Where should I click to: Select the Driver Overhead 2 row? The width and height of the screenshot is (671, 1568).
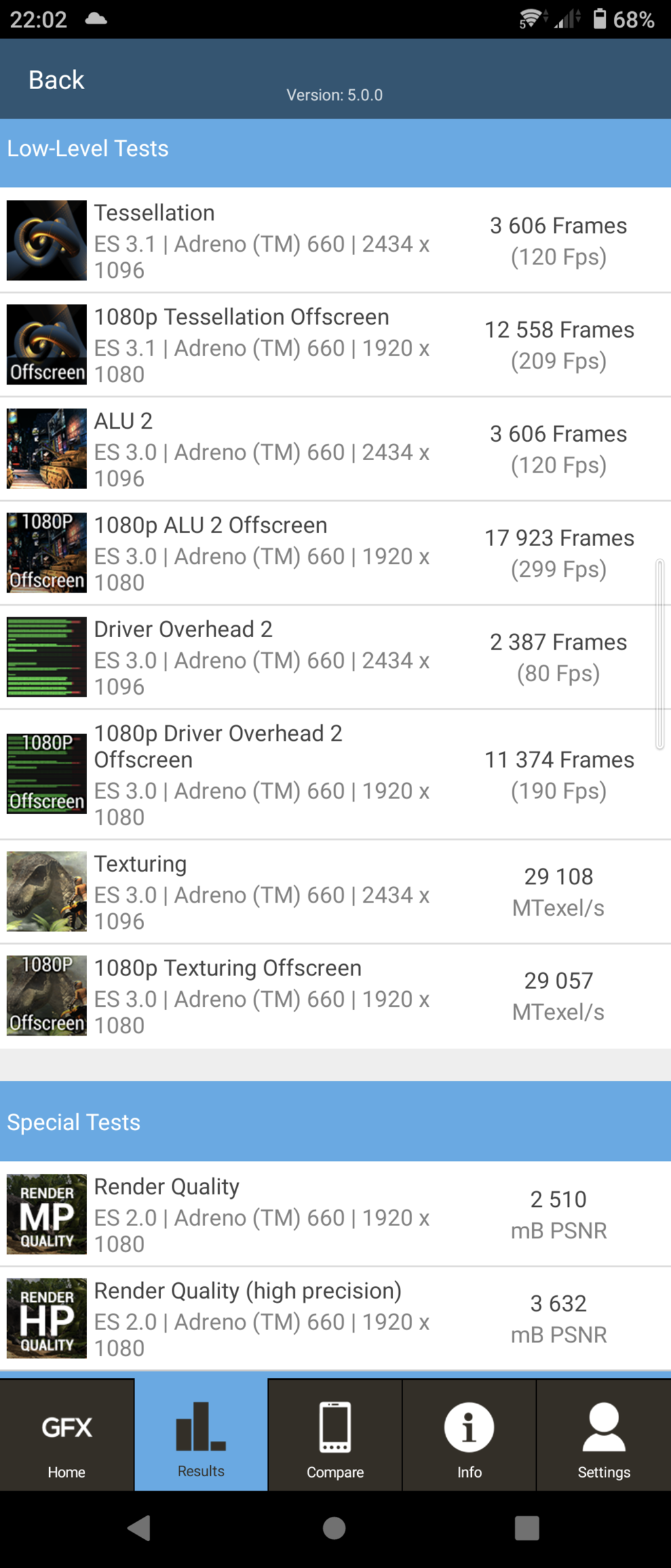pos(335,657)
